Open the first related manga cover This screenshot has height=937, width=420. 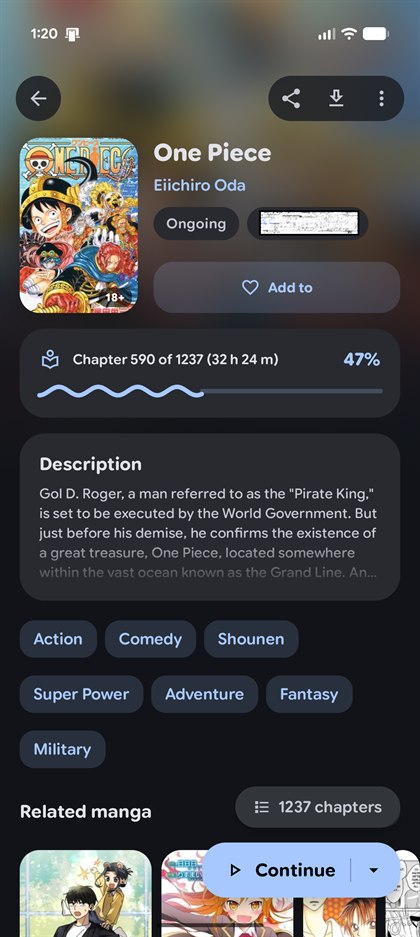tap(85, 893)
